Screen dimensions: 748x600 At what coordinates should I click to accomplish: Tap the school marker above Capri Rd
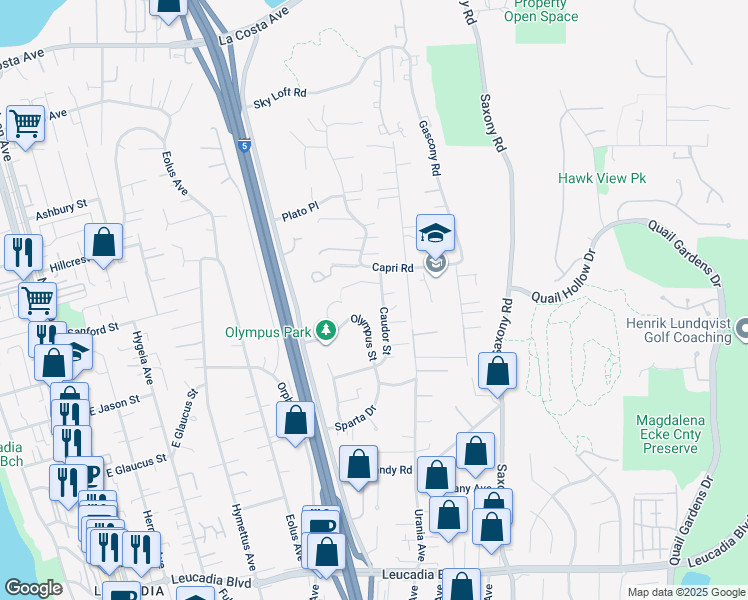tap(435, 234)
